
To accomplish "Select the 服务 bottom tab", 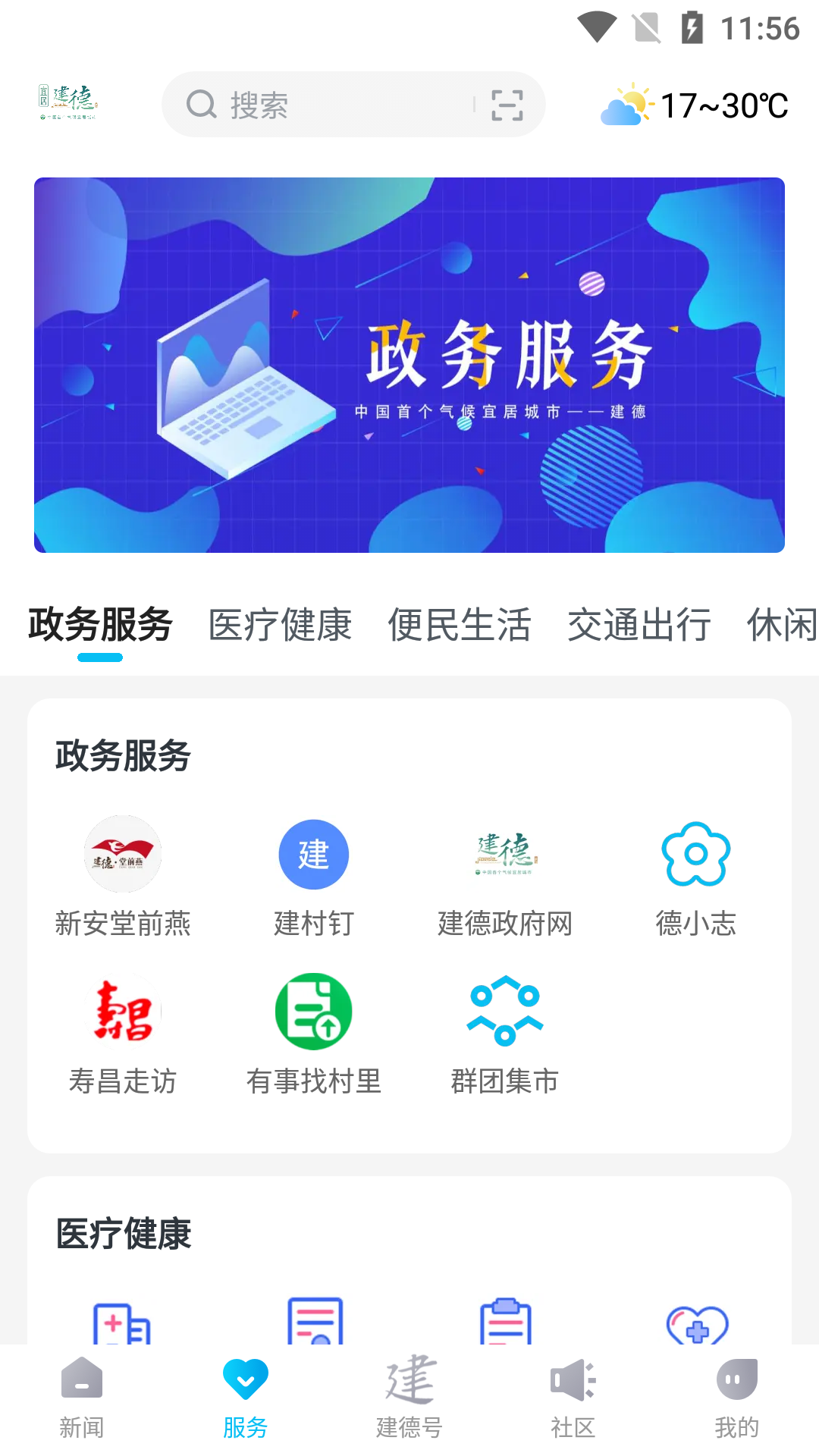I will (246, 1398).
